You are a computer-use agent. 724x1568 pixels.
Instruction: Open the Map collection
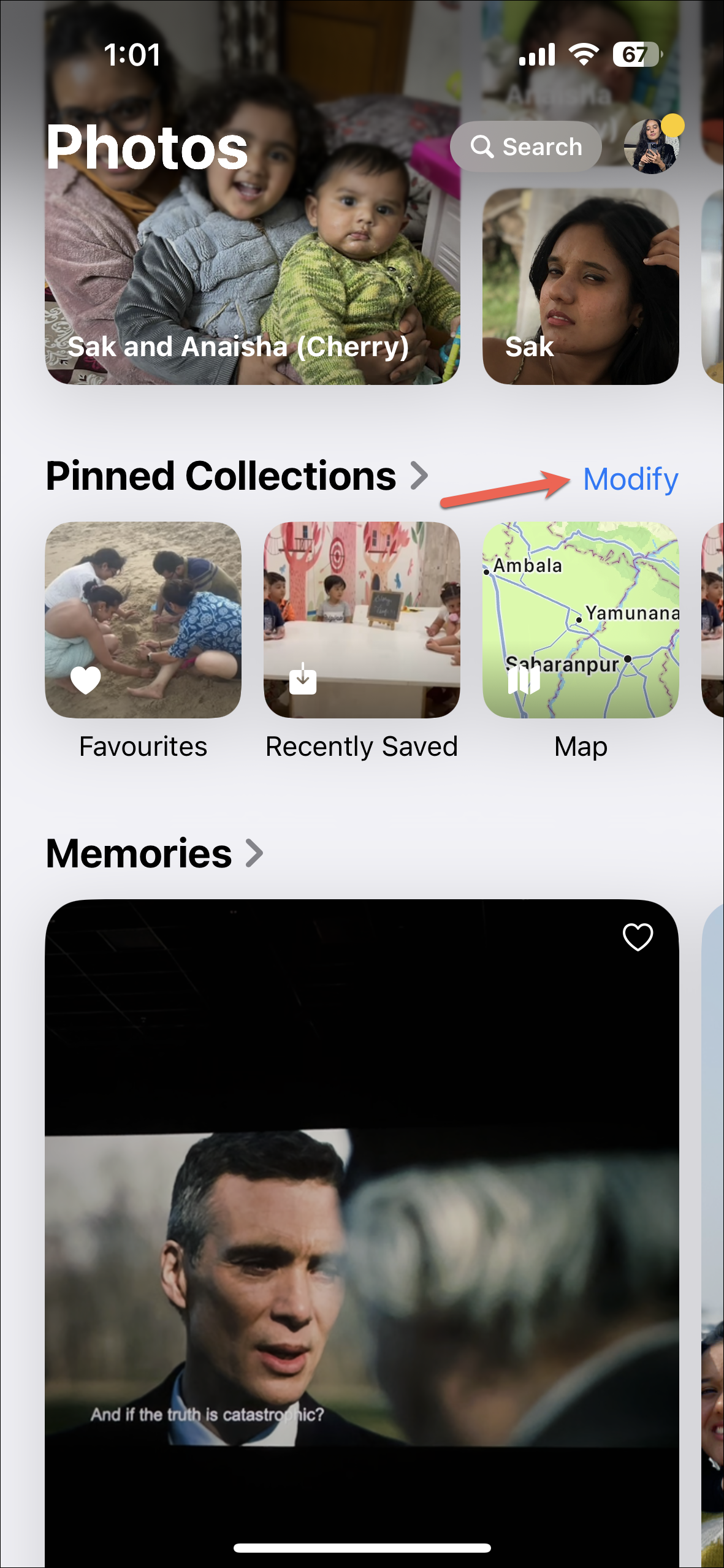coord(580,619)
